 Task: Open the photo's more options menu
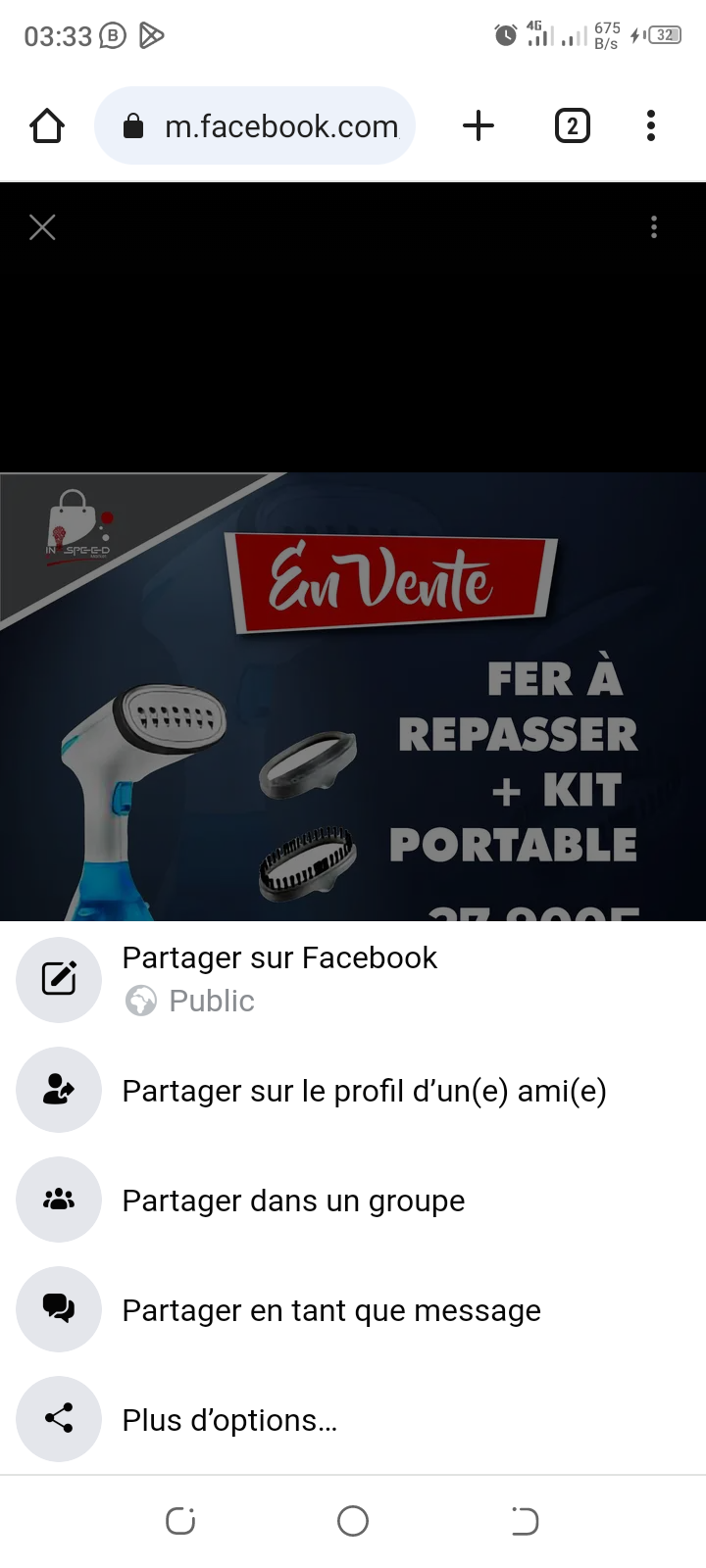654,227
